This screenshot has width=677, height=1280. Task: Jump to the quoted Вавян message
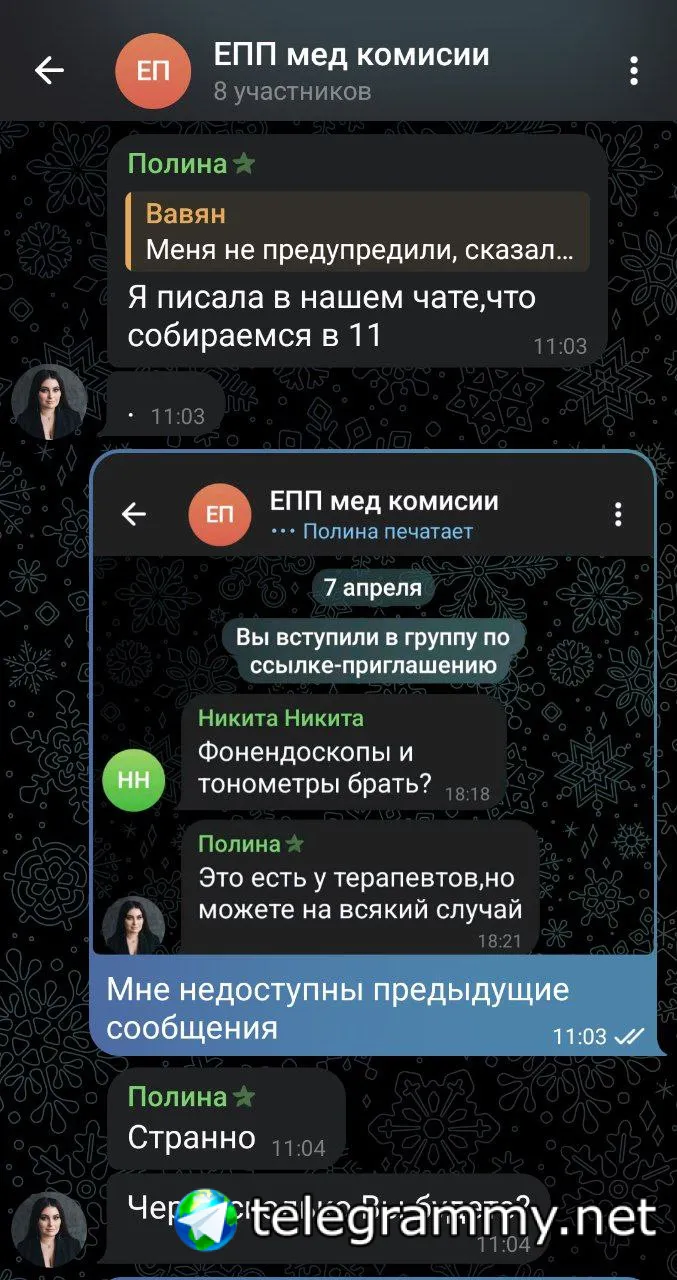coord(357,231)
